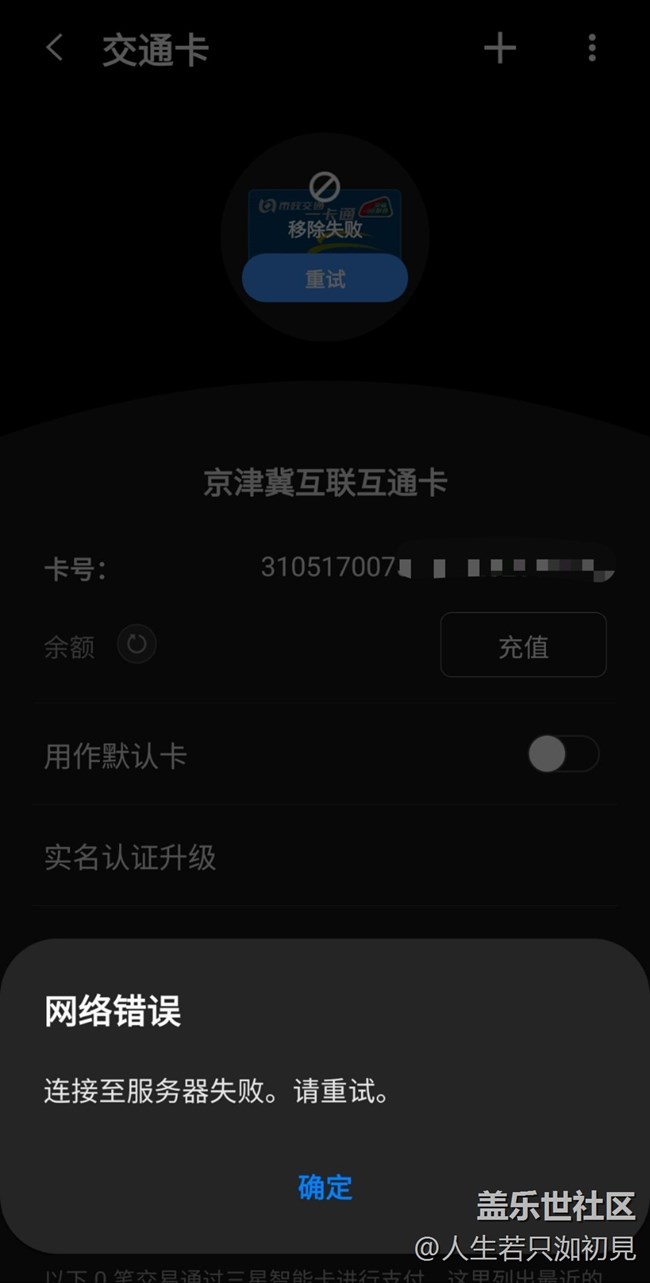Open the overflow menu
650x1283 pixels.
[592, 48]
